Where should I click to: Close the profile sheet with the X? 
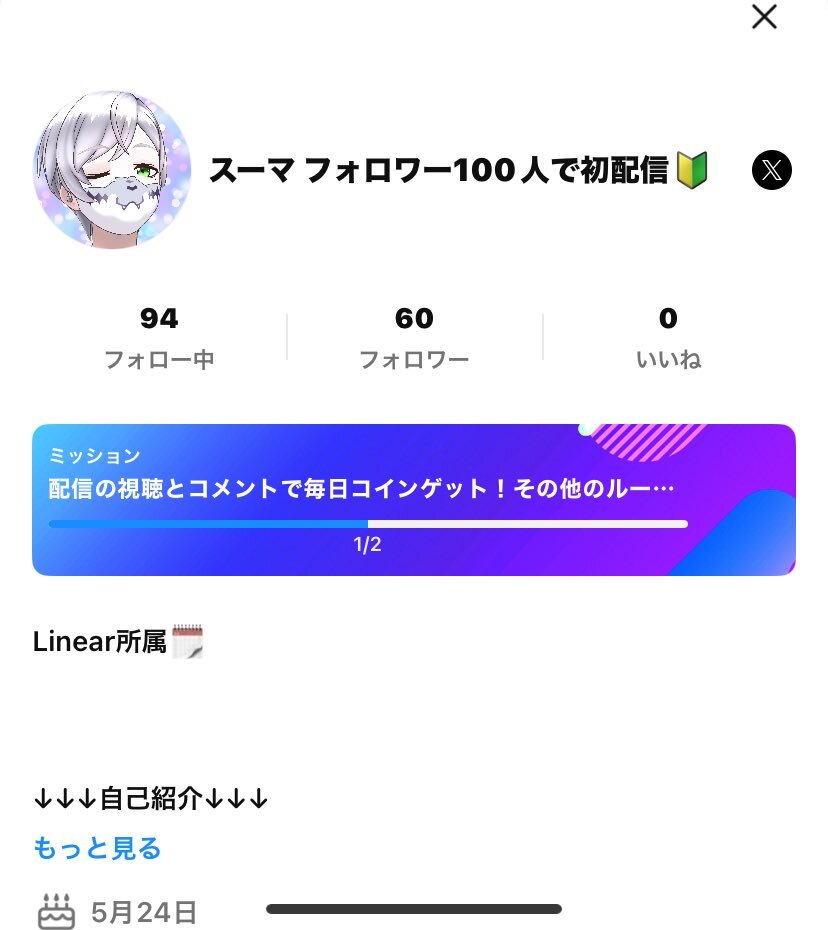pyautogui.click(x=764, y=17)
